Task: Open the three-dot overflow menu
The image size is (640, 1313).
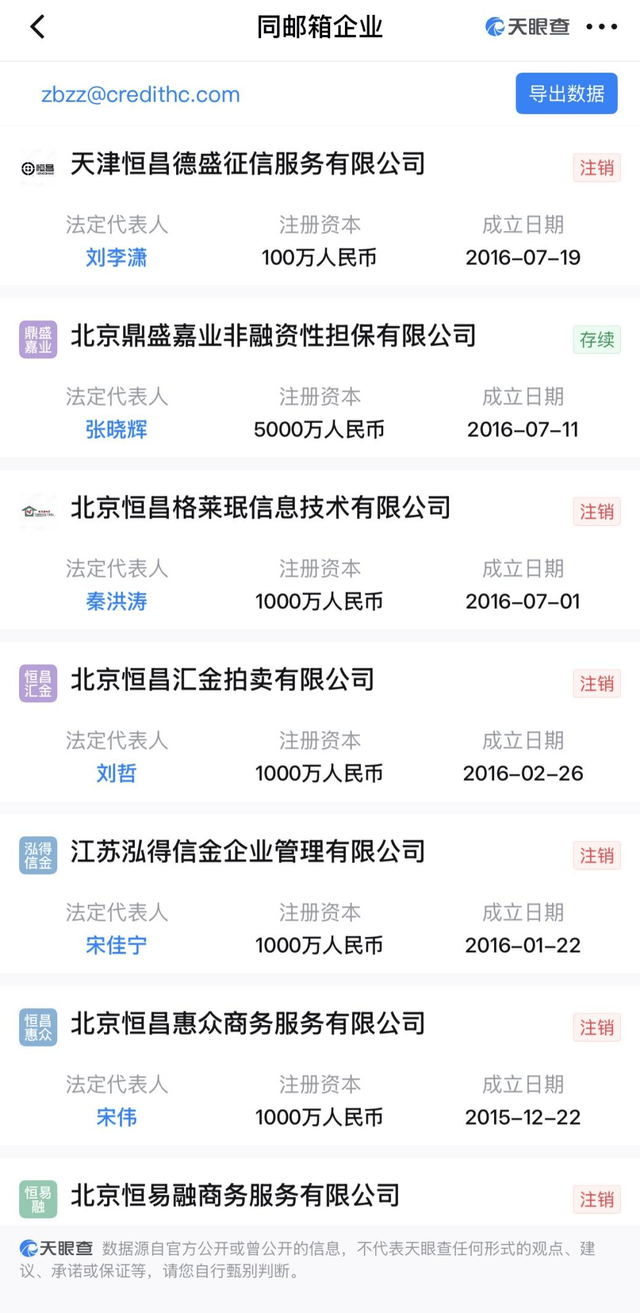Action: (x=601, y=27)
